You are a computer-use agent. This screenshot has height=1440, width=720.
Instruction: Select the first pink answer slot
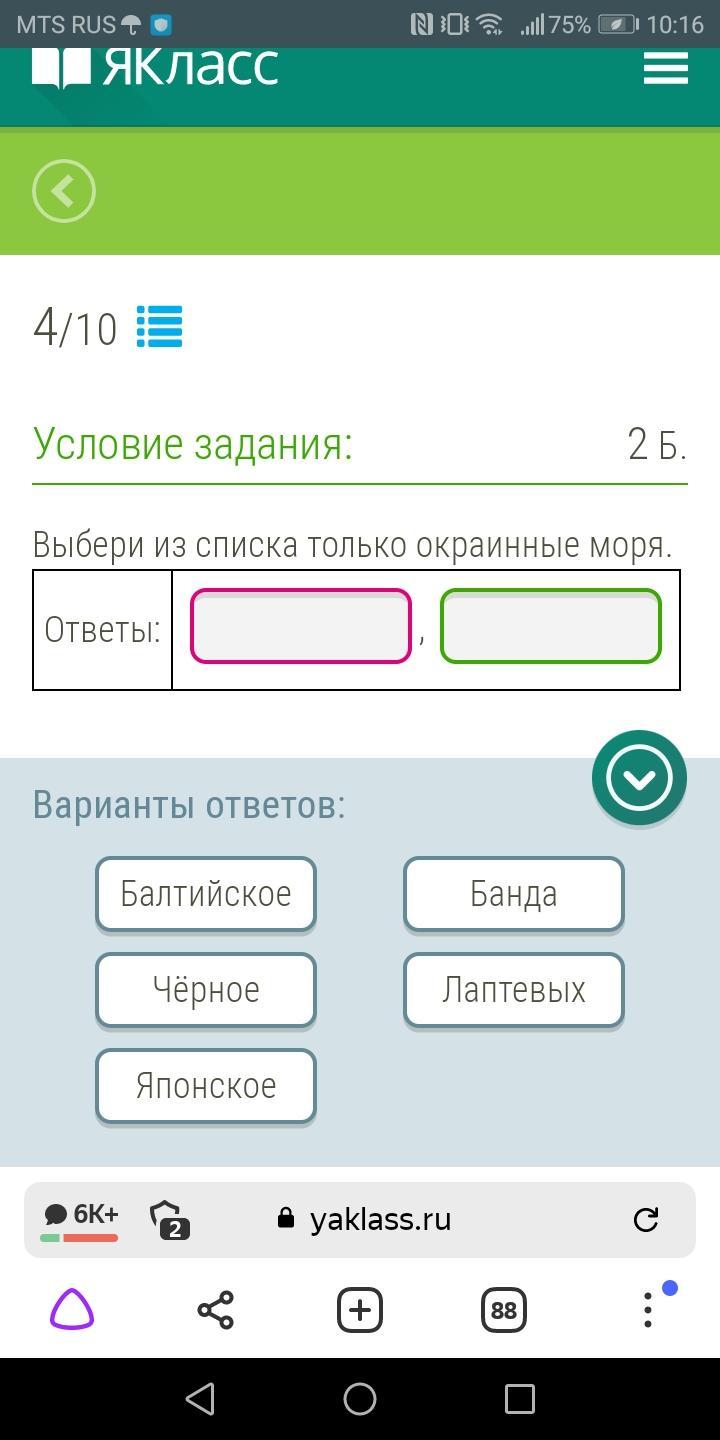301,626
